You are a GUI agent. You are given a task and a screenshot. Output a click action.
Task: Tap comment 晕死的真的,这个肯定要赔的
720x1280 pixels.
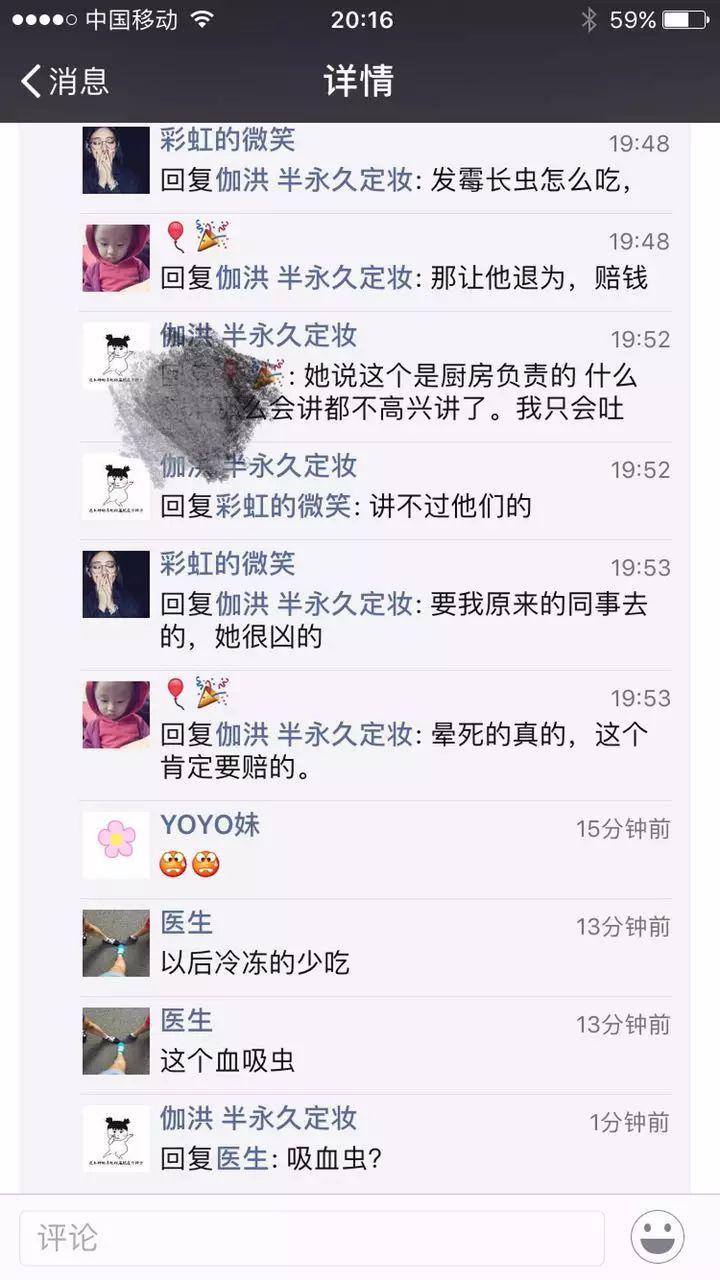pyautogui.click(x=400, y=750)
